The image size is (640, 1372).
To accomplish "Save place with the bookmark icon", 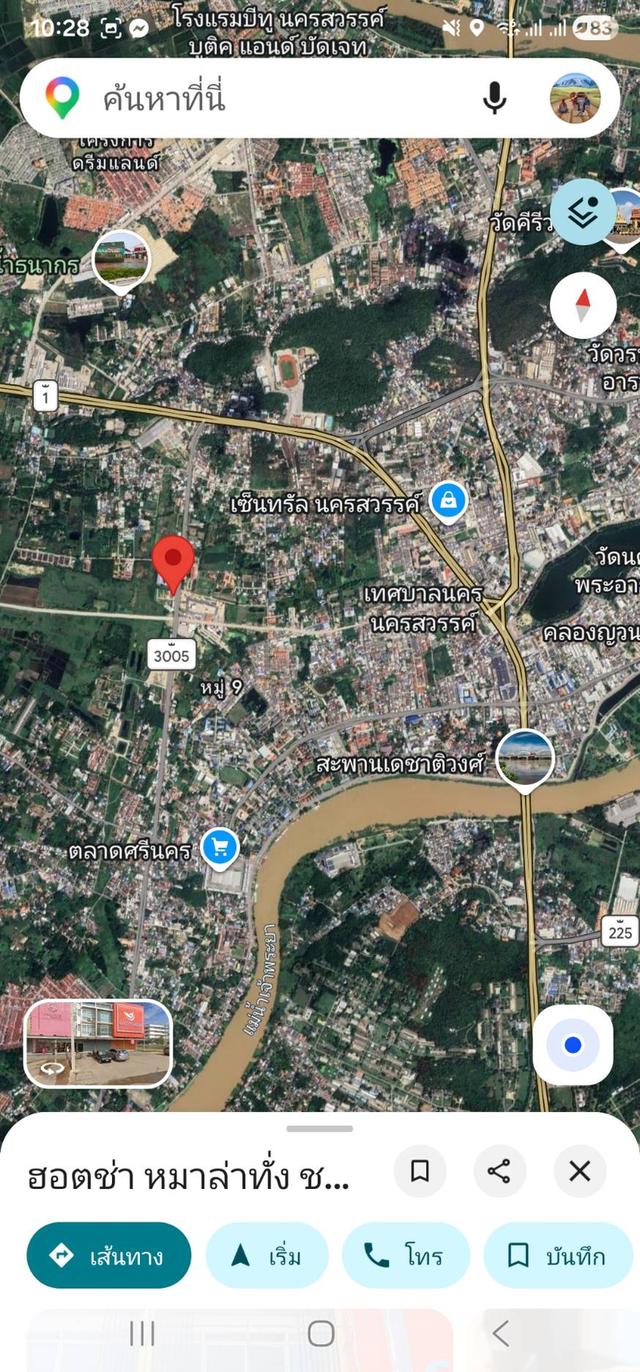I will (420, 1171).
